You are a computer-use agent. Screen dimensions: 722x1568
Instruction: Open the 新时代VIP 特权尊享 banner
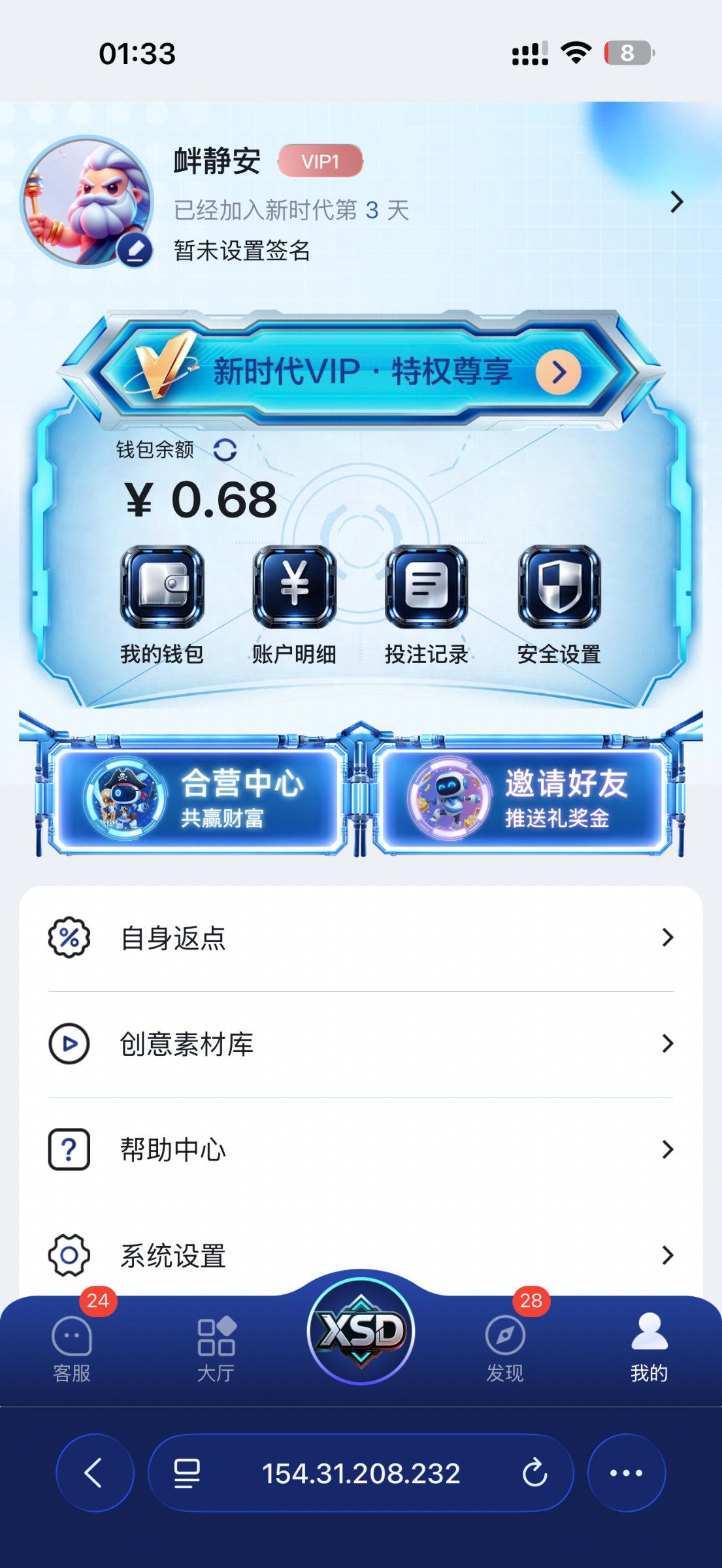[361, 372]
